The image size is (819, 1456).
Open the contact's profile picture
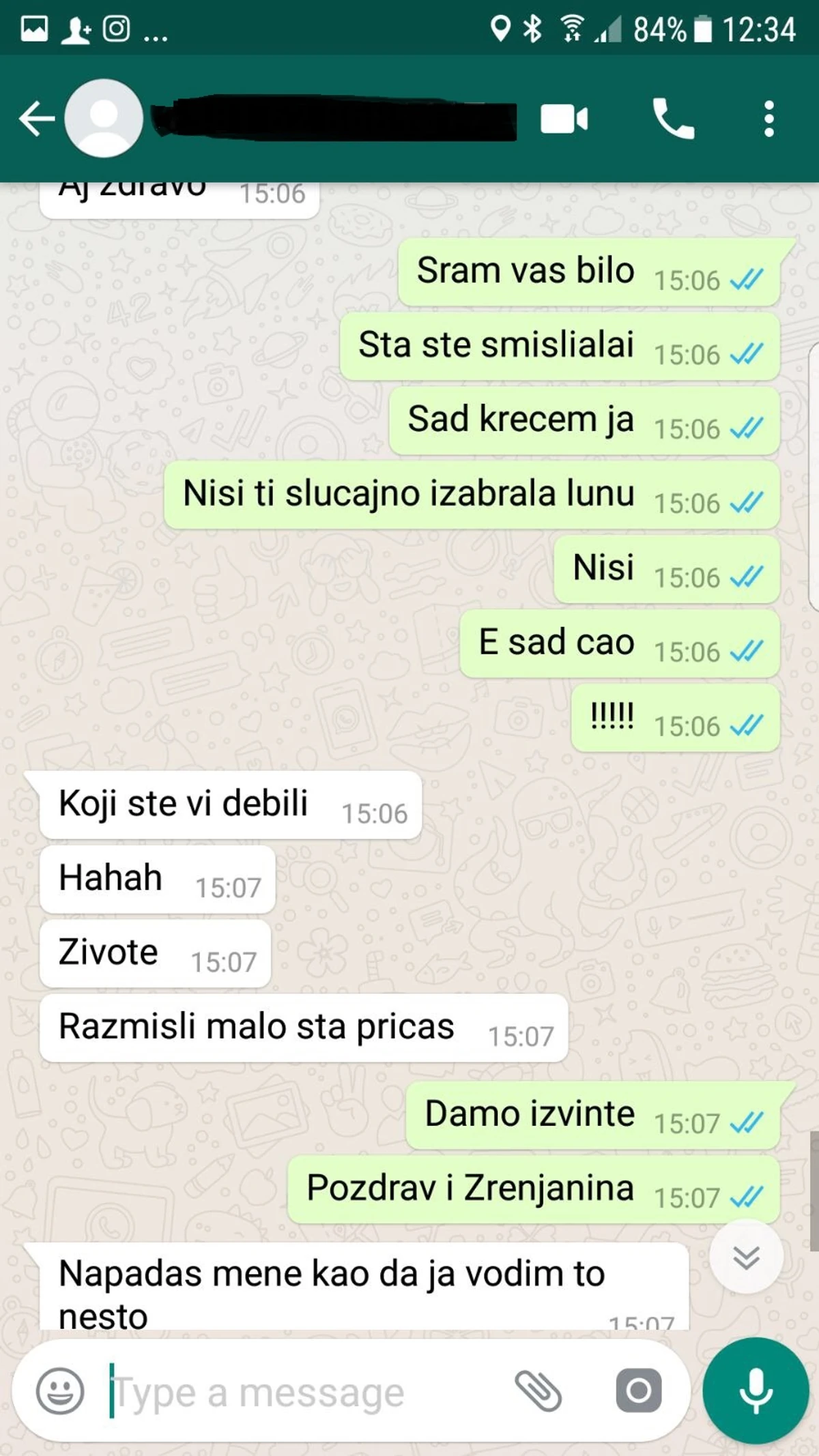point(104,119)
